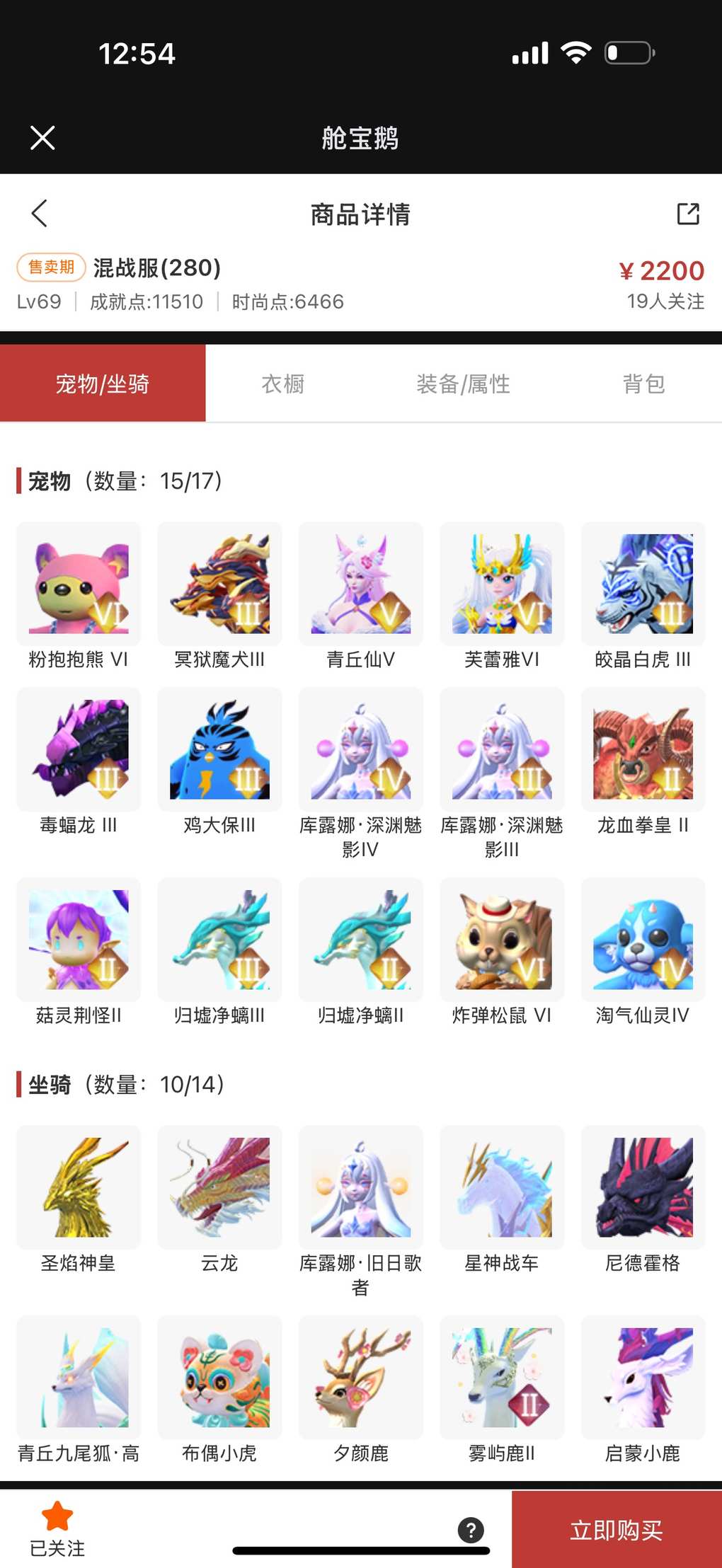This screenshot has height=1568, width=722.
Task: Unfollow this item via 已关注 star
Action: click(57, 1528)
